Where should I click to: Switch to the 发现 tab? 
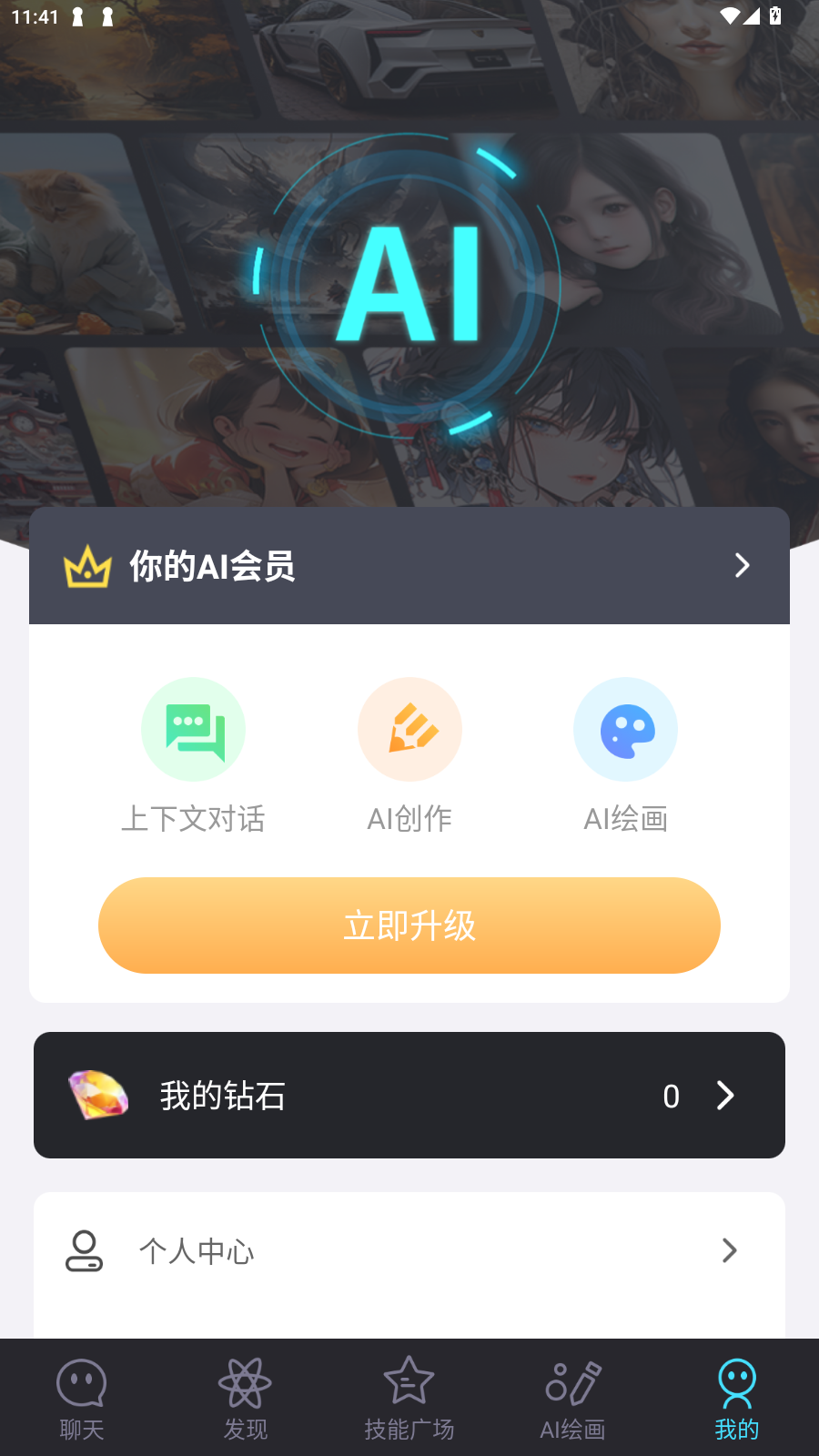pyautogui.click(x=246, y=1399)
